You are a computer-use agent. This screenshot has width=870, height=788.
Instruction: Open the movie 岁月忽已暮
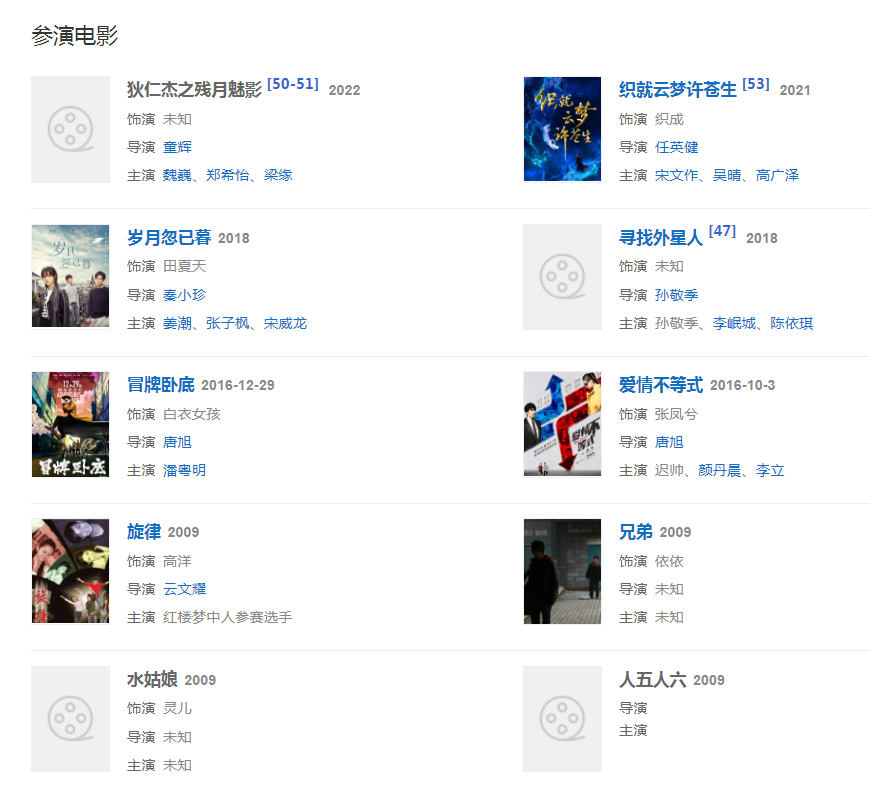click(x=169, y=238)
